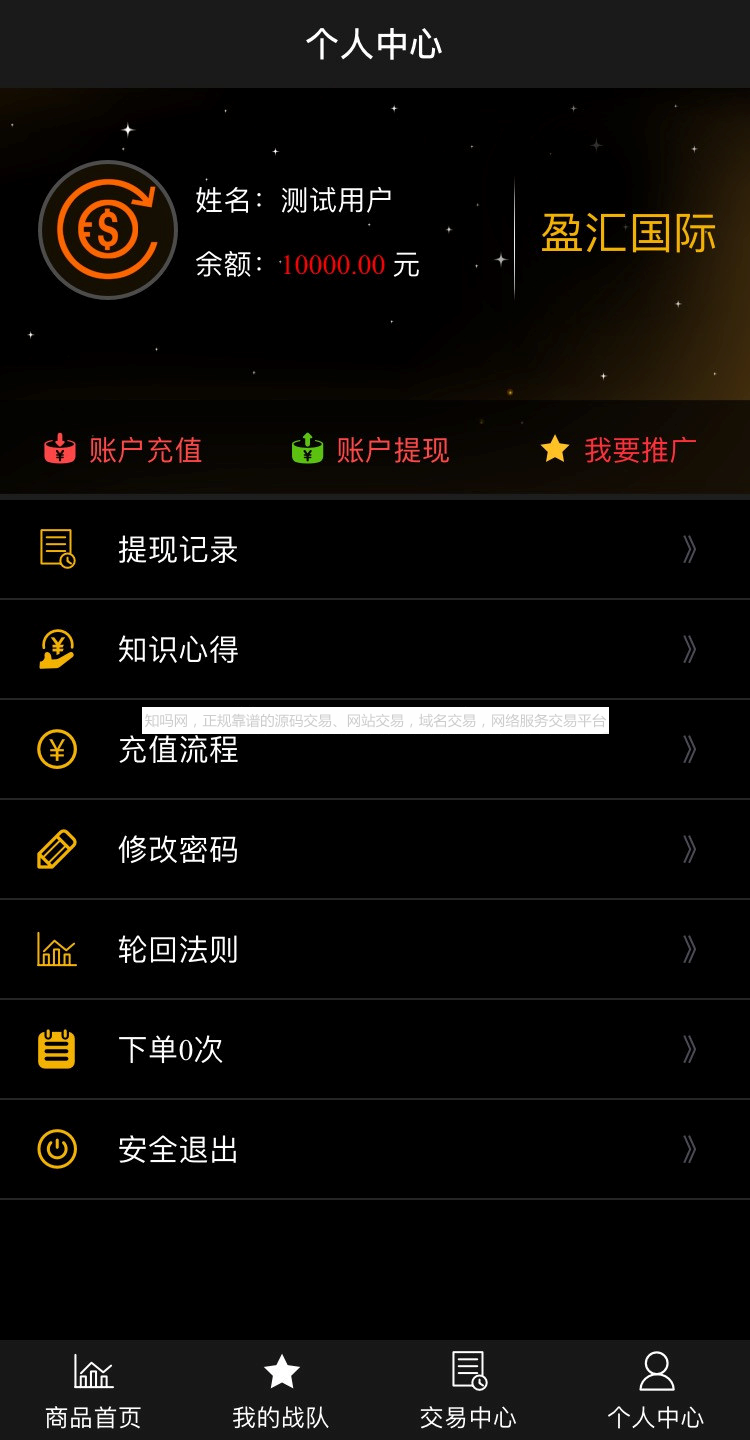Viewport: 750px width, 1440px height.
Task: Open the 轮回法则 row
Action: [x=375, y=949]
